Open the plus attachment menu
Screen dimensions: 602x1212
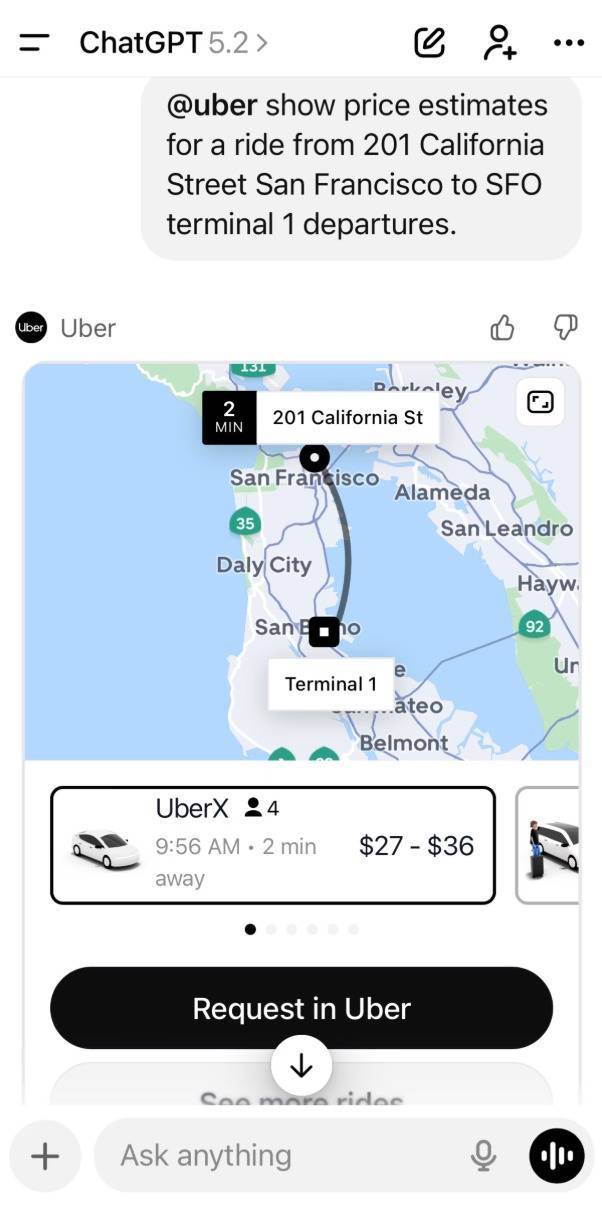(45, 1156)
